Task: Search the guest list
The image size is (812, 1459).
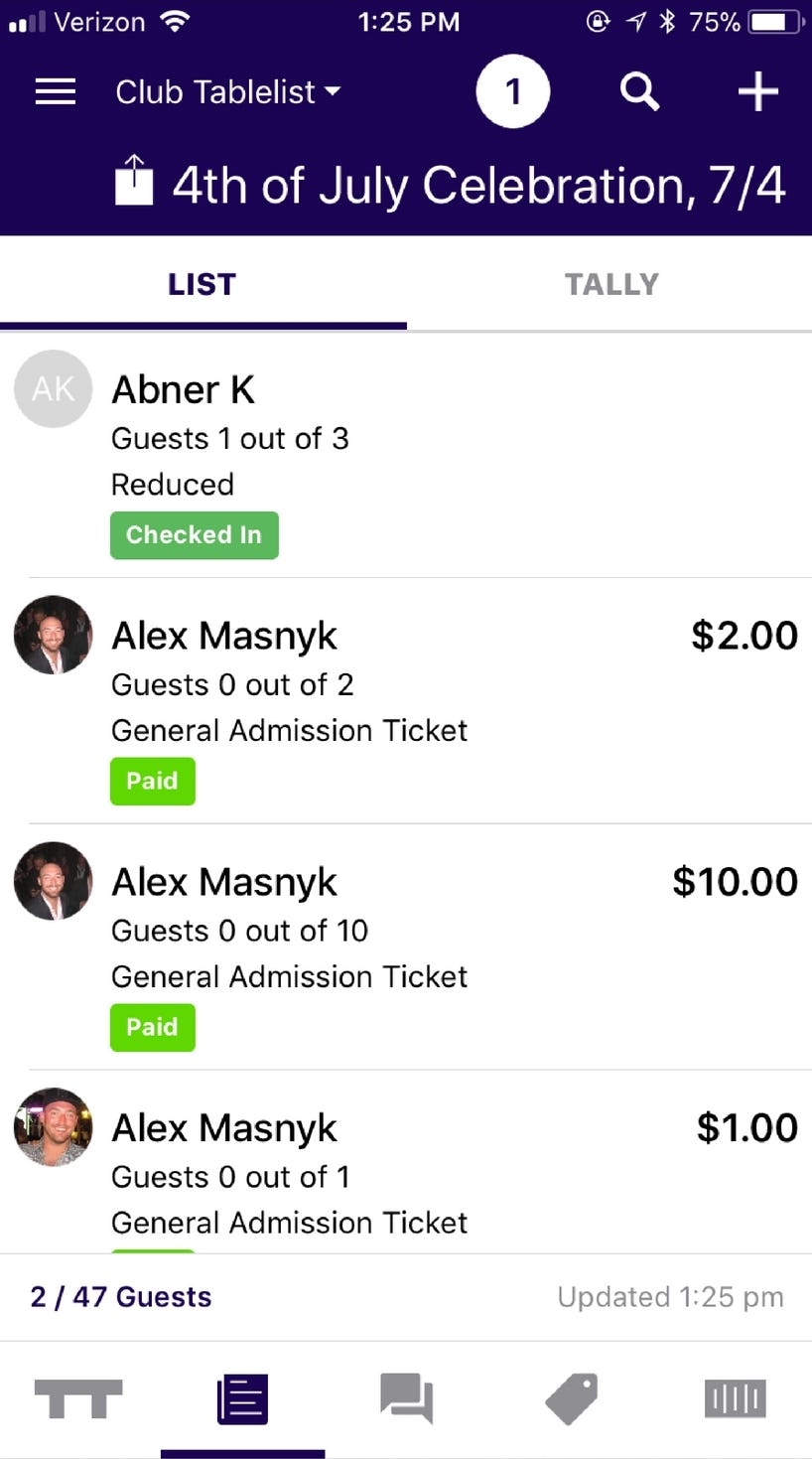Action: 639,92
